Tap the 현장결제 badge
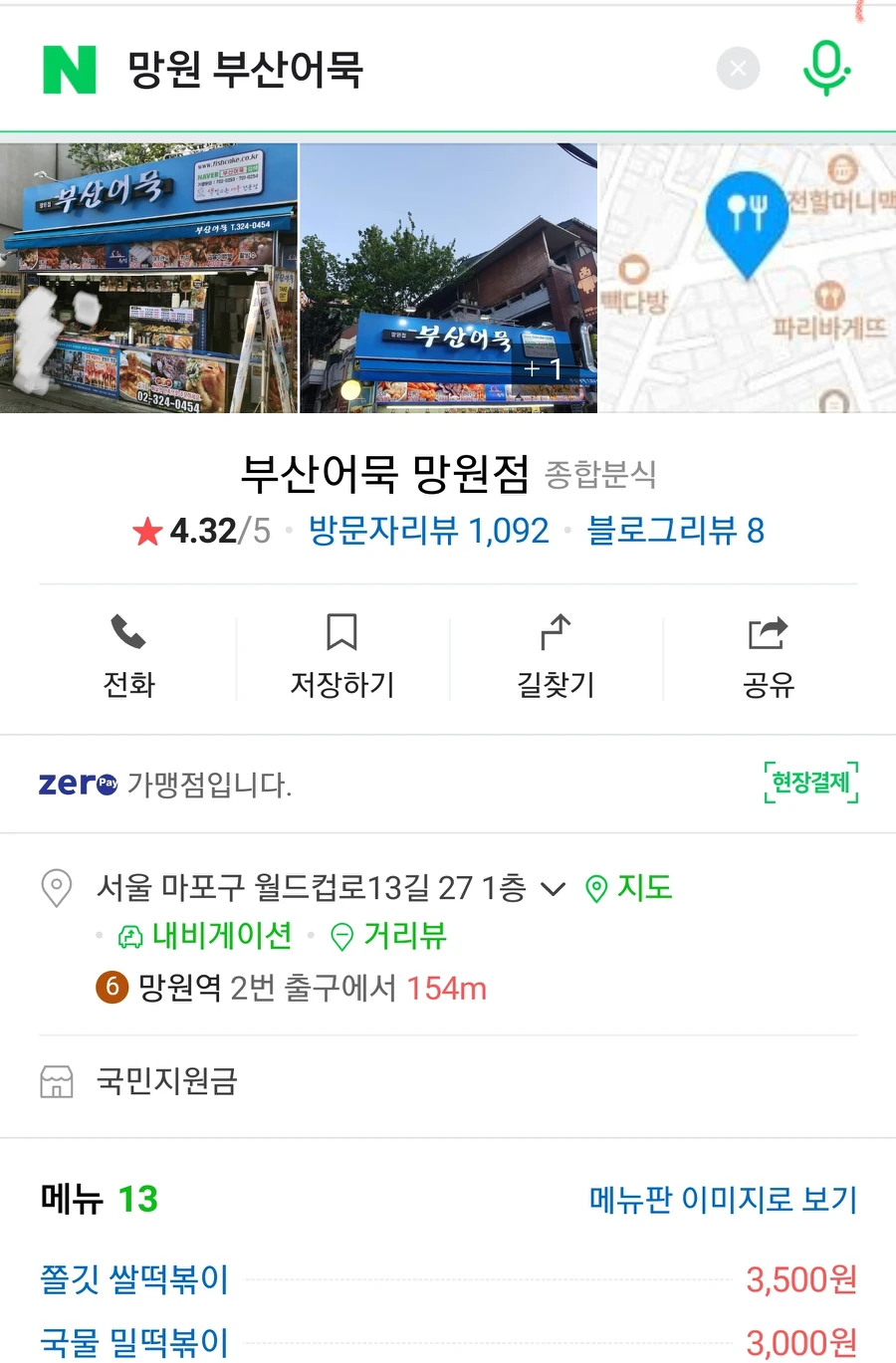Image resolution: width=896 pixels, height=1363 pixels. (810, 783)
